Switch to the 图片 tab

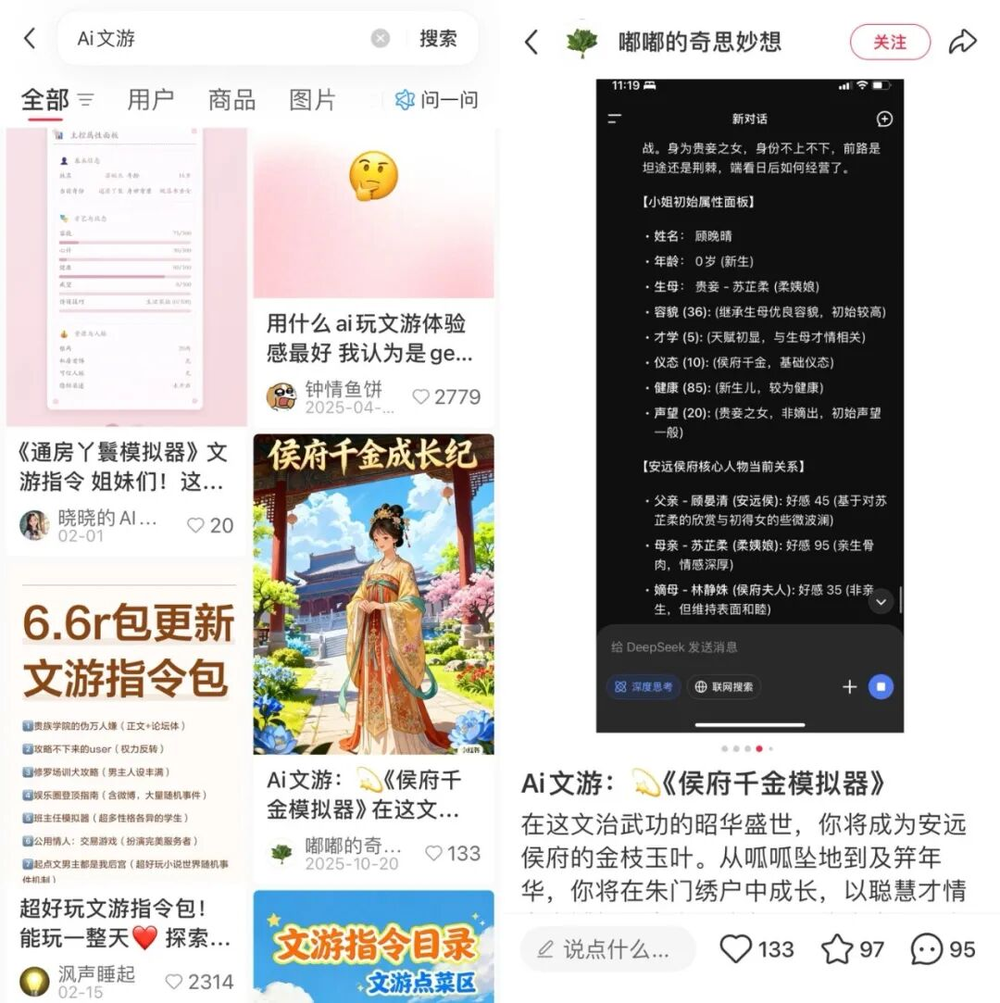coord(312,100)
